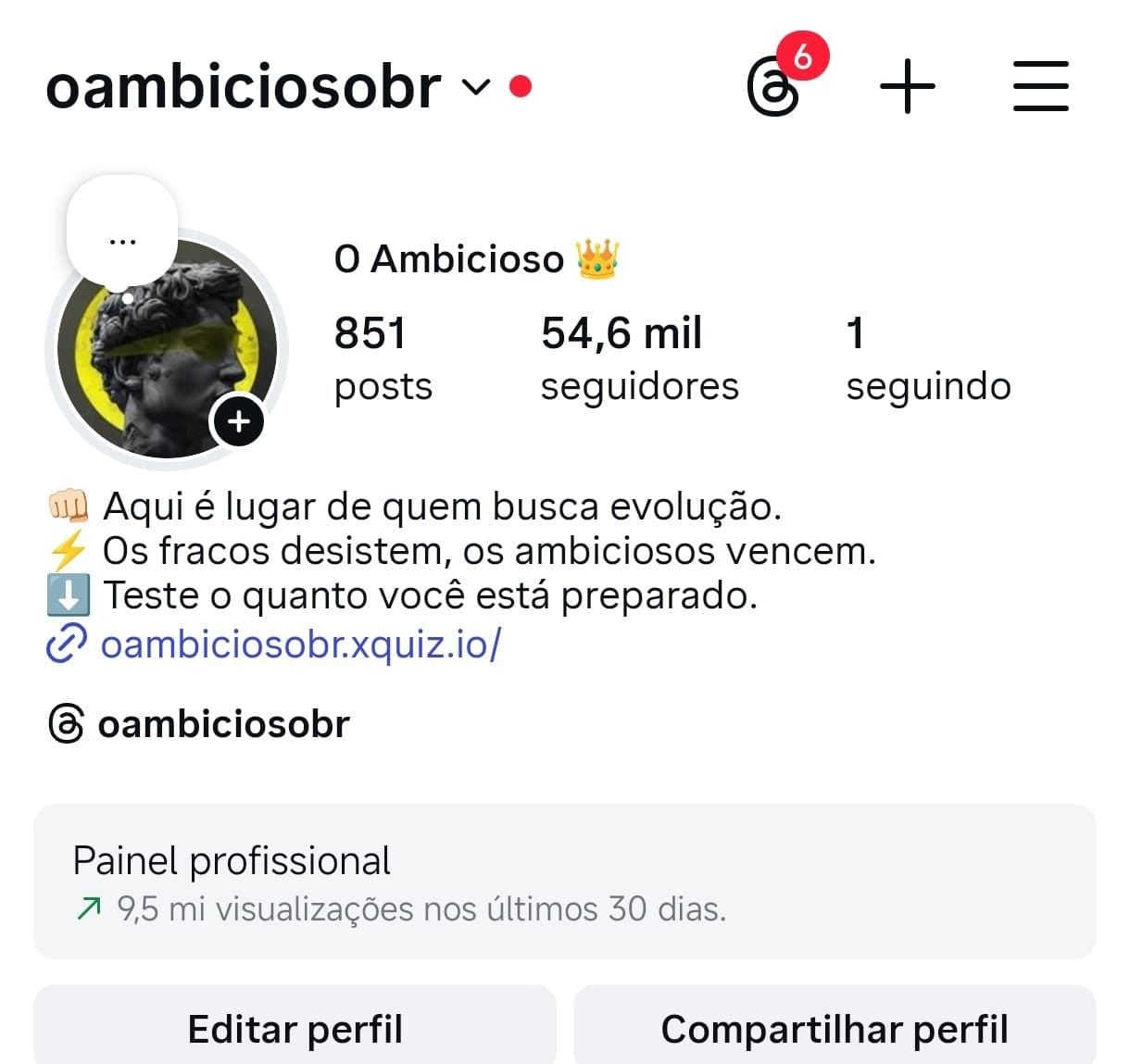Open the 54,6 mil seguidores list
Image resolution: width=1130 pixels, height=1064 pixels.
click(x=639, y=357)
